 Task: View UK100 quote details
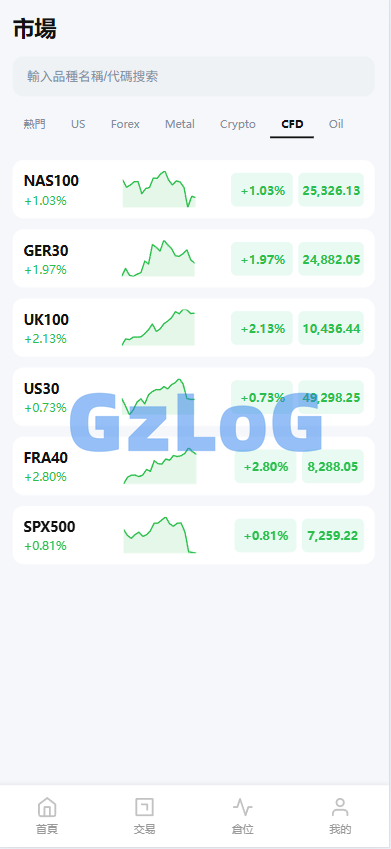pos(193,328)
